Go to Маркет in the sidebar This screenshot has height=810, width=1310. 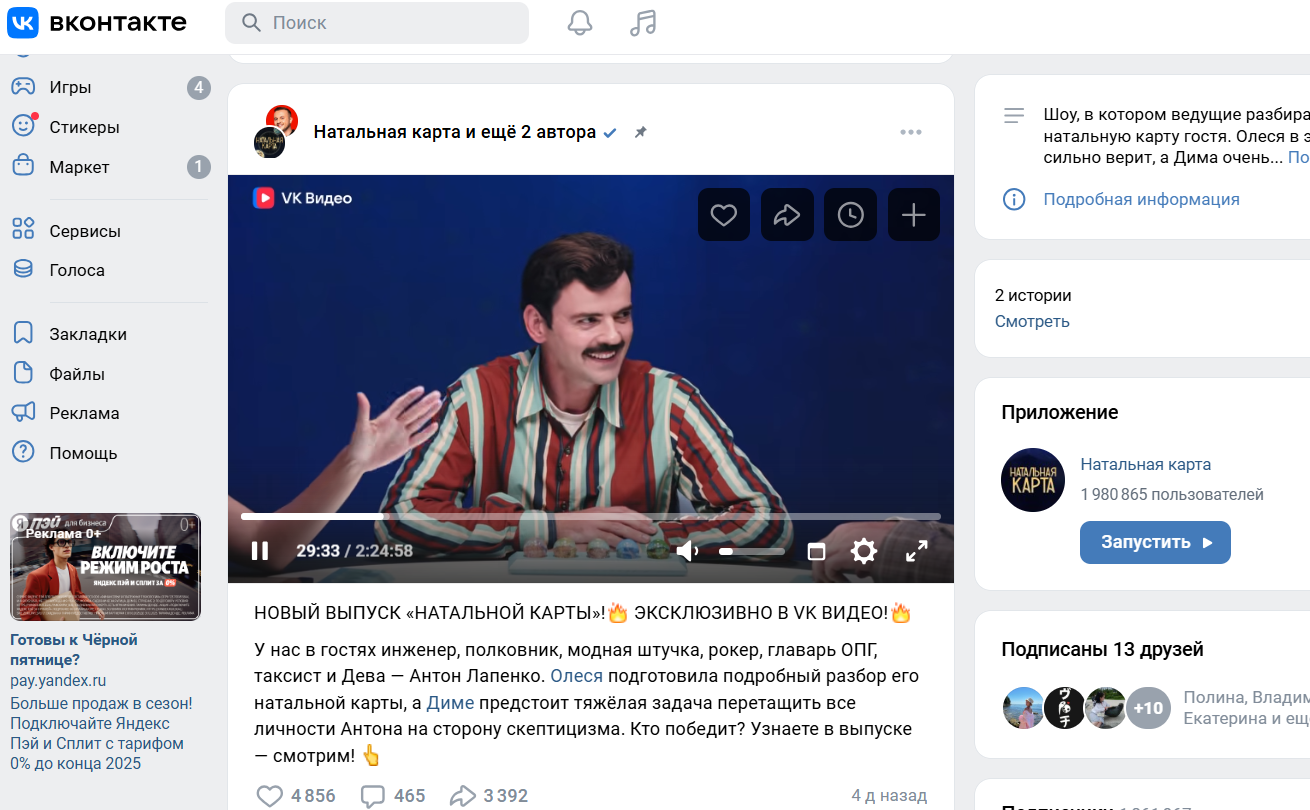click(x=79, y=167)
